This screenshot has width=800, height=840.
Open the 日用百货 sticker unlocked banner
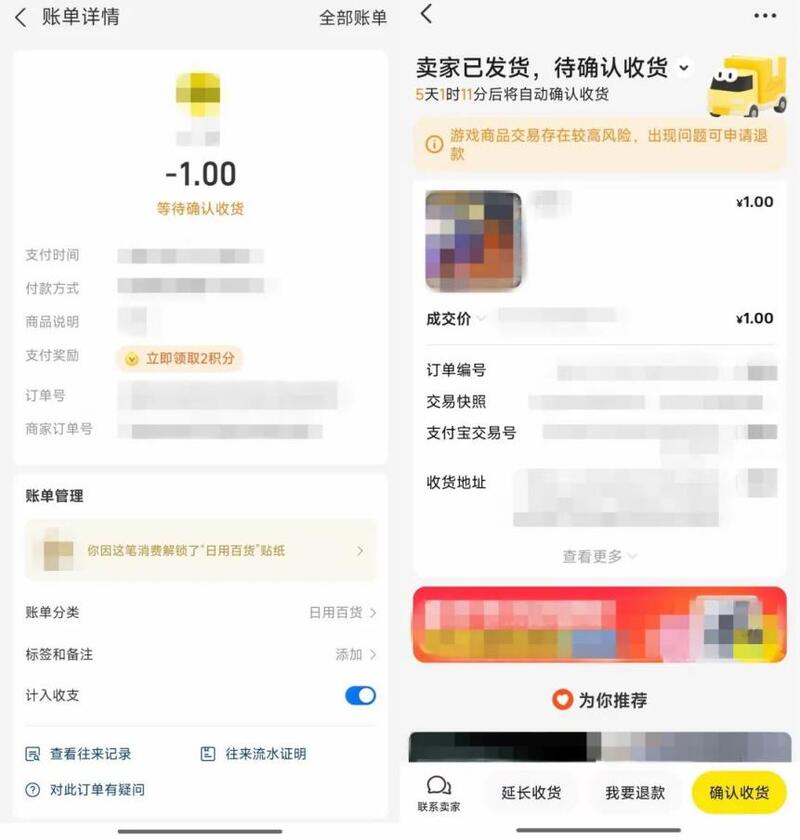[201, 550]
